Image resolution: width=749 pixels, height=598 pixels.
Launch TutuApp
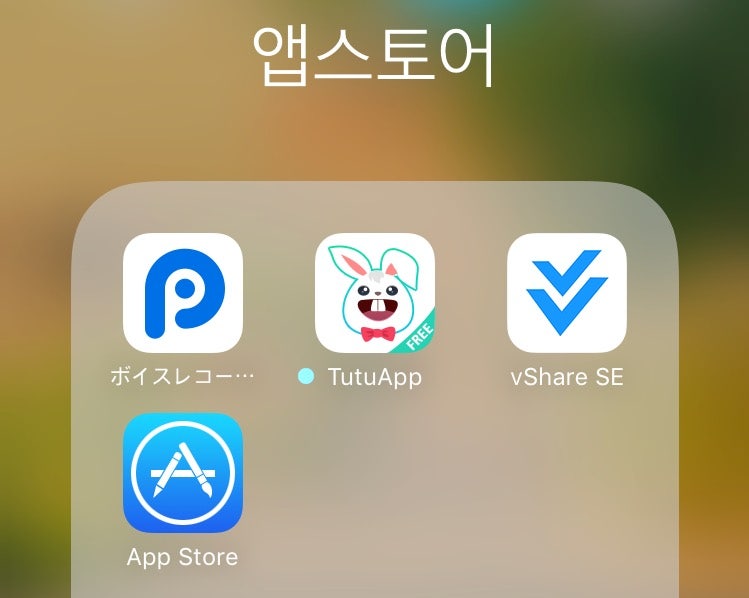[374, 293]
